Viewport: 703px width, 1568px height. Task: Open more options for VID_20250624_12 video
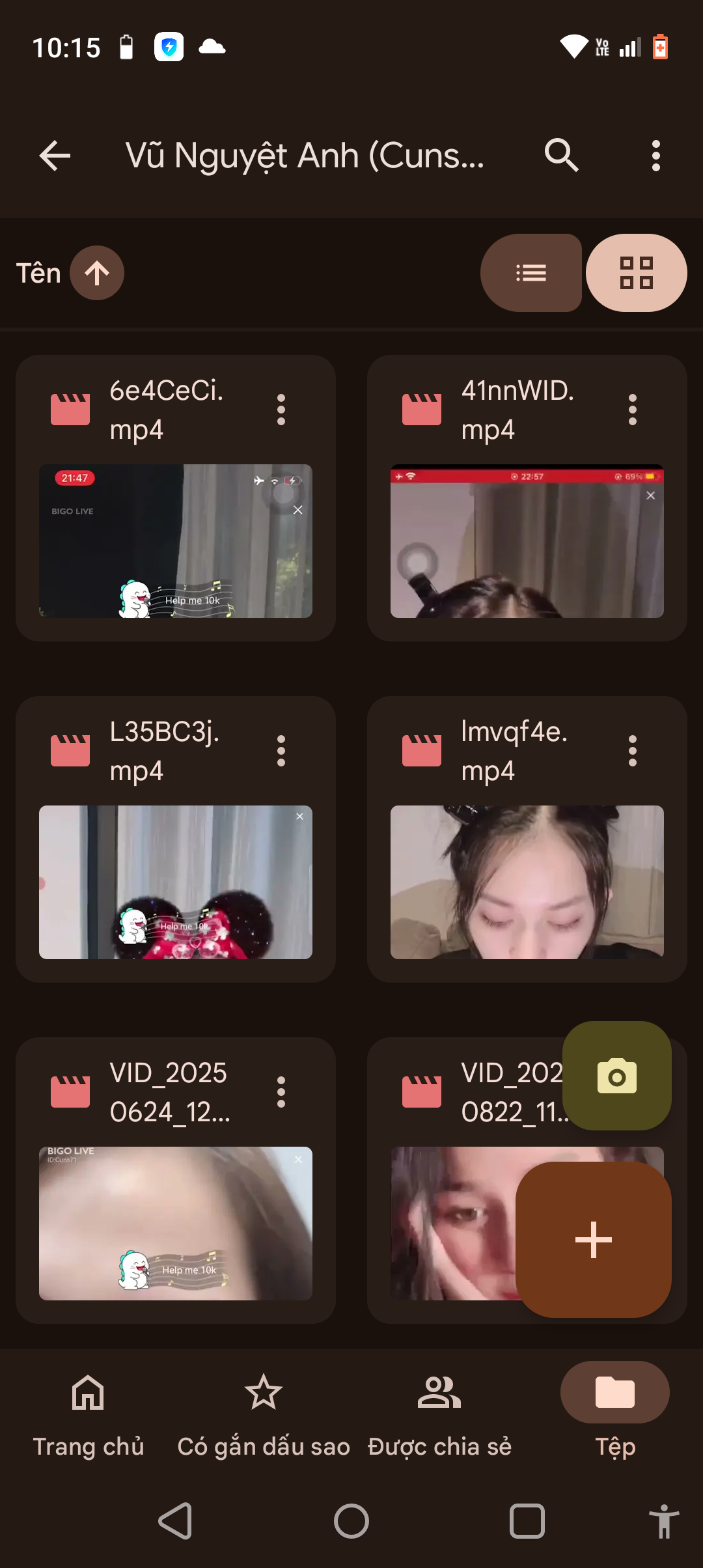coord(281,1093)
